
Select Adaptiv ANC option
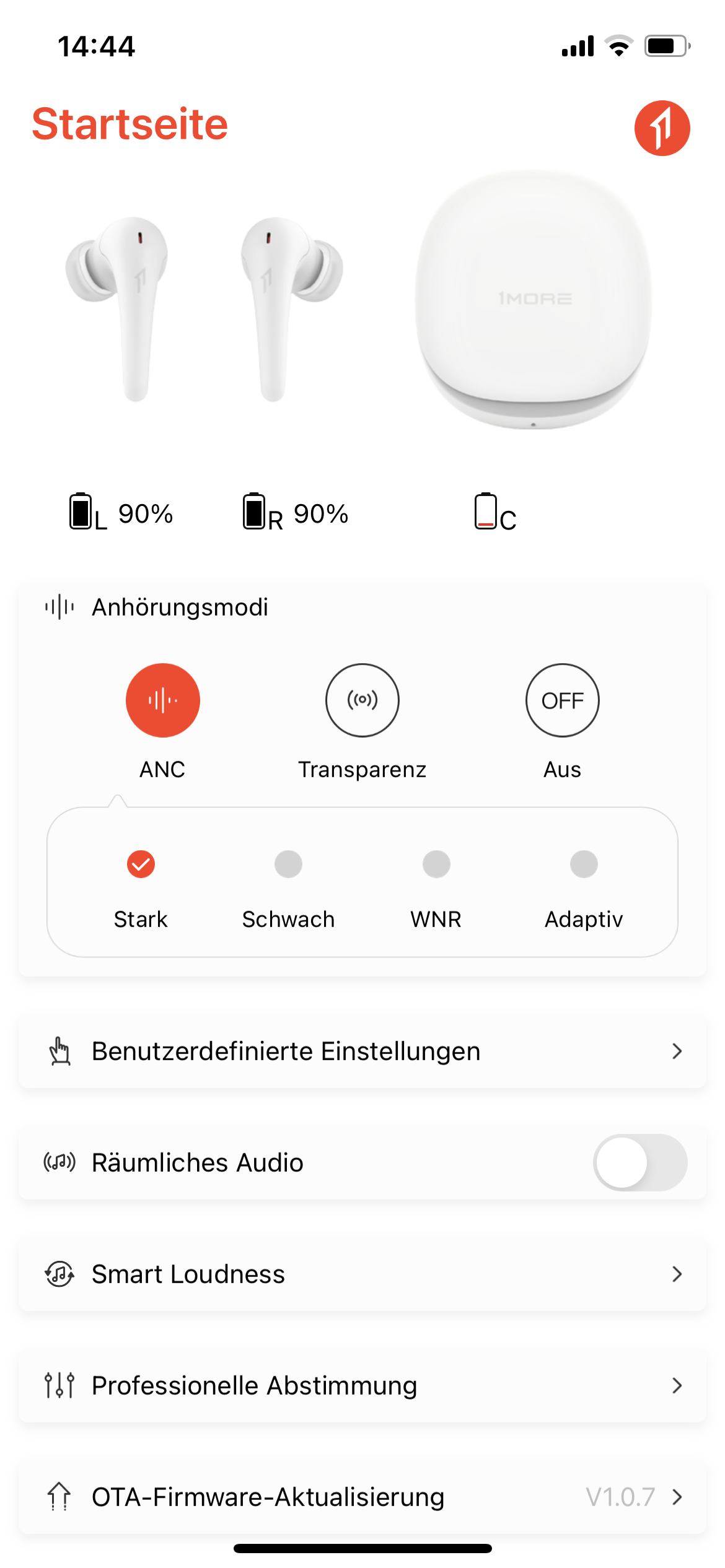584,865
